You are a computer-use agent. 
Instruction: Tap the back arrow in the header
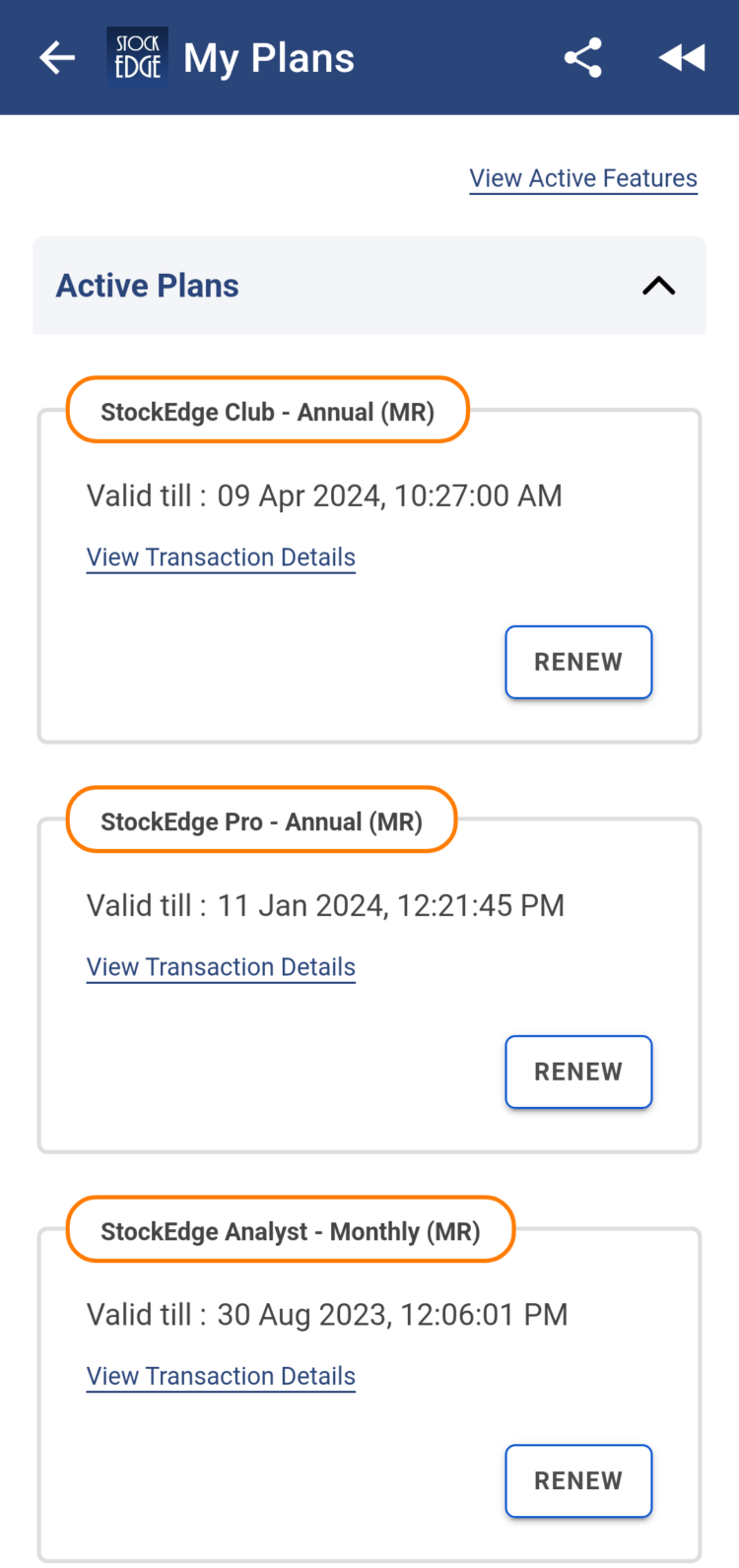pos(56,57)
